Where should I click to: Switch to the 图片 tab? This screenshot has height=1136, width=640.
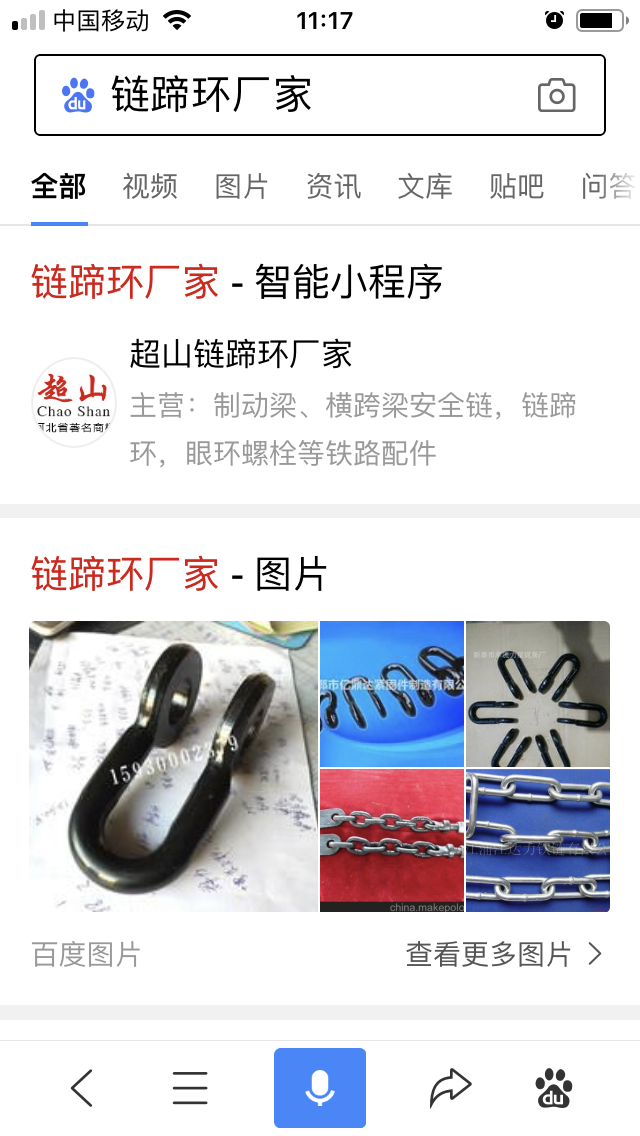tap(242, 186)
